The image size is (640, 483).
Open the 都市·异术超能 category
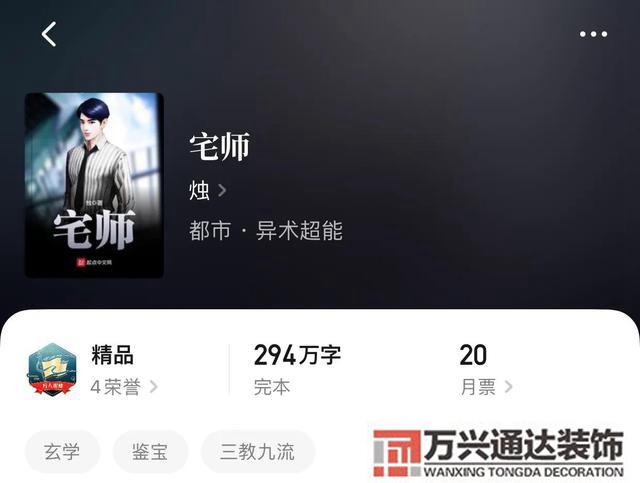(x=265, y=231)
